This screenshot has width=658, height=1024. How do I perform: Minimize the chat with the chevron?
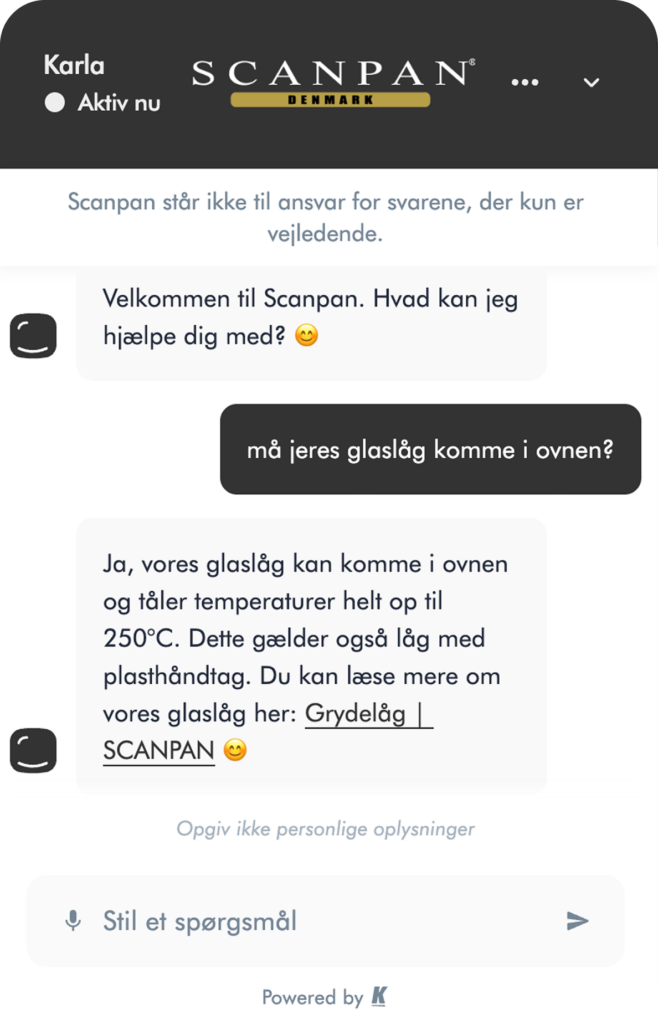(591, 82)
